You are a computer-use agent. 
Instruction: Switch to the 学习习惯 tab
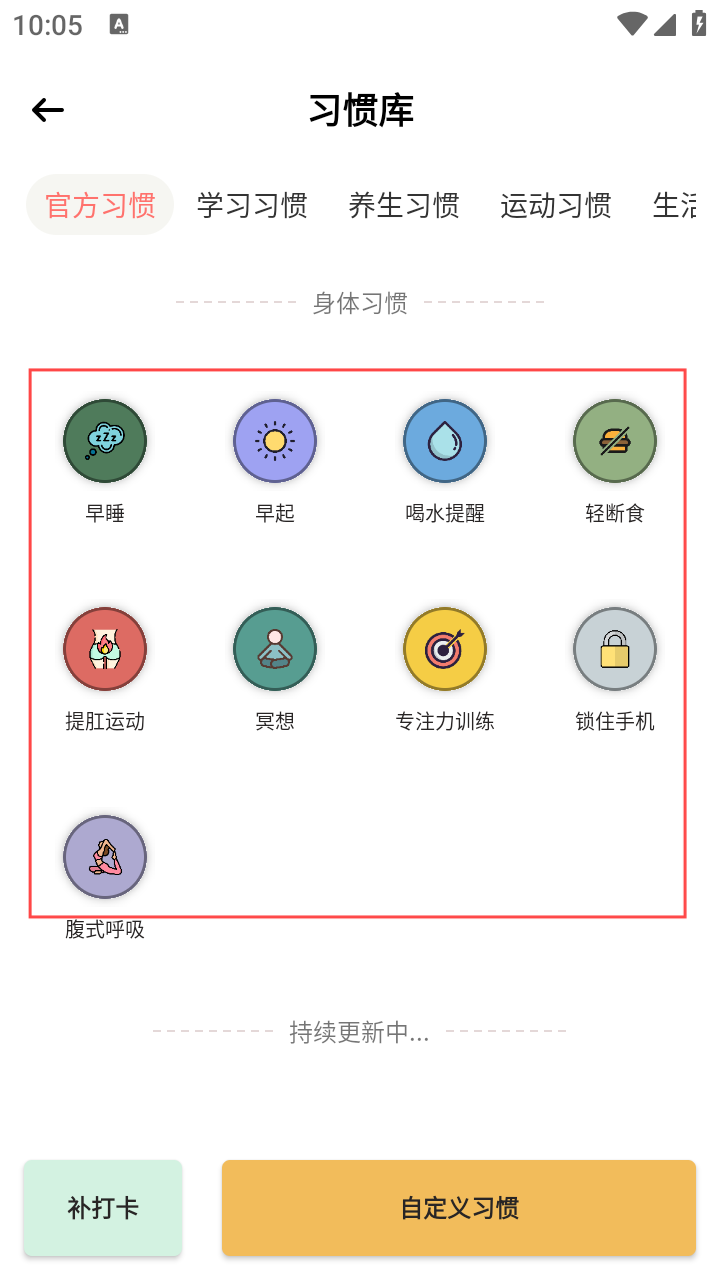[x=252, y=205]
